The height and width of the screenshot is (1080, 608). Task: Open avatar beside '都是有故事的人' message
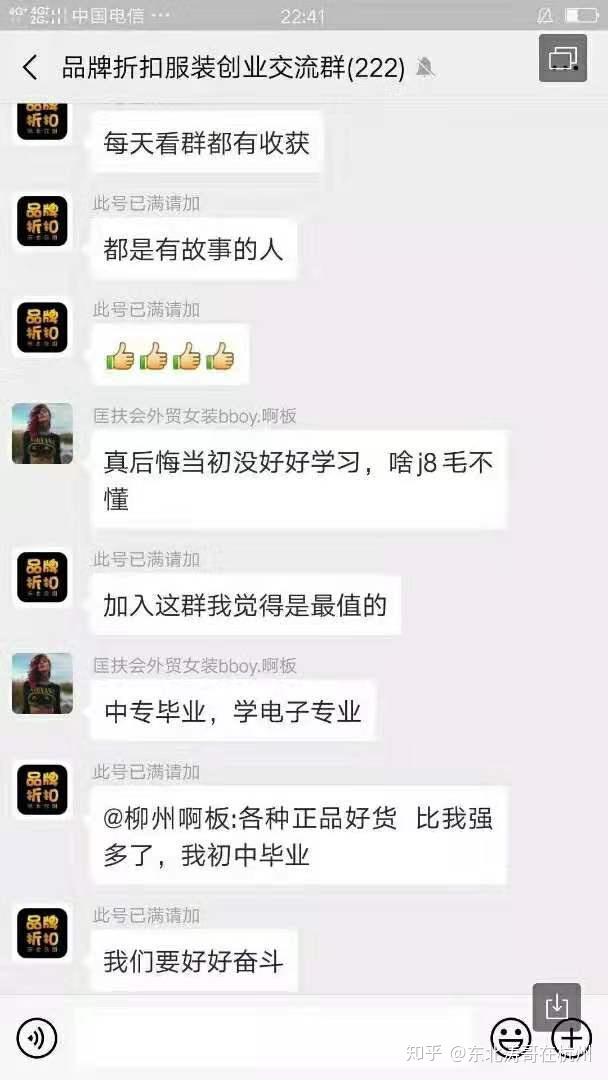tap(42, 222)
